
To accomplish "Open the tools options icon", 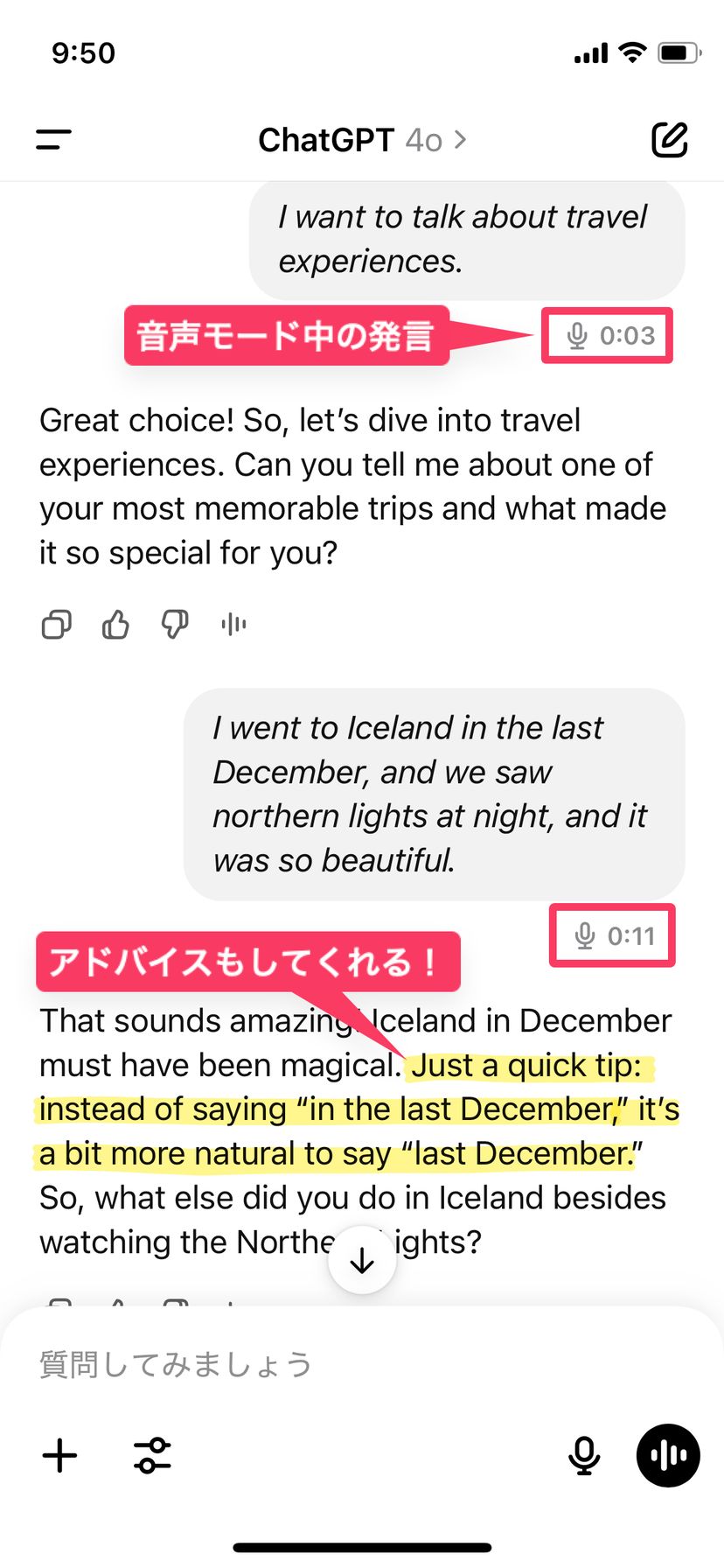I will coord(152,1456).
